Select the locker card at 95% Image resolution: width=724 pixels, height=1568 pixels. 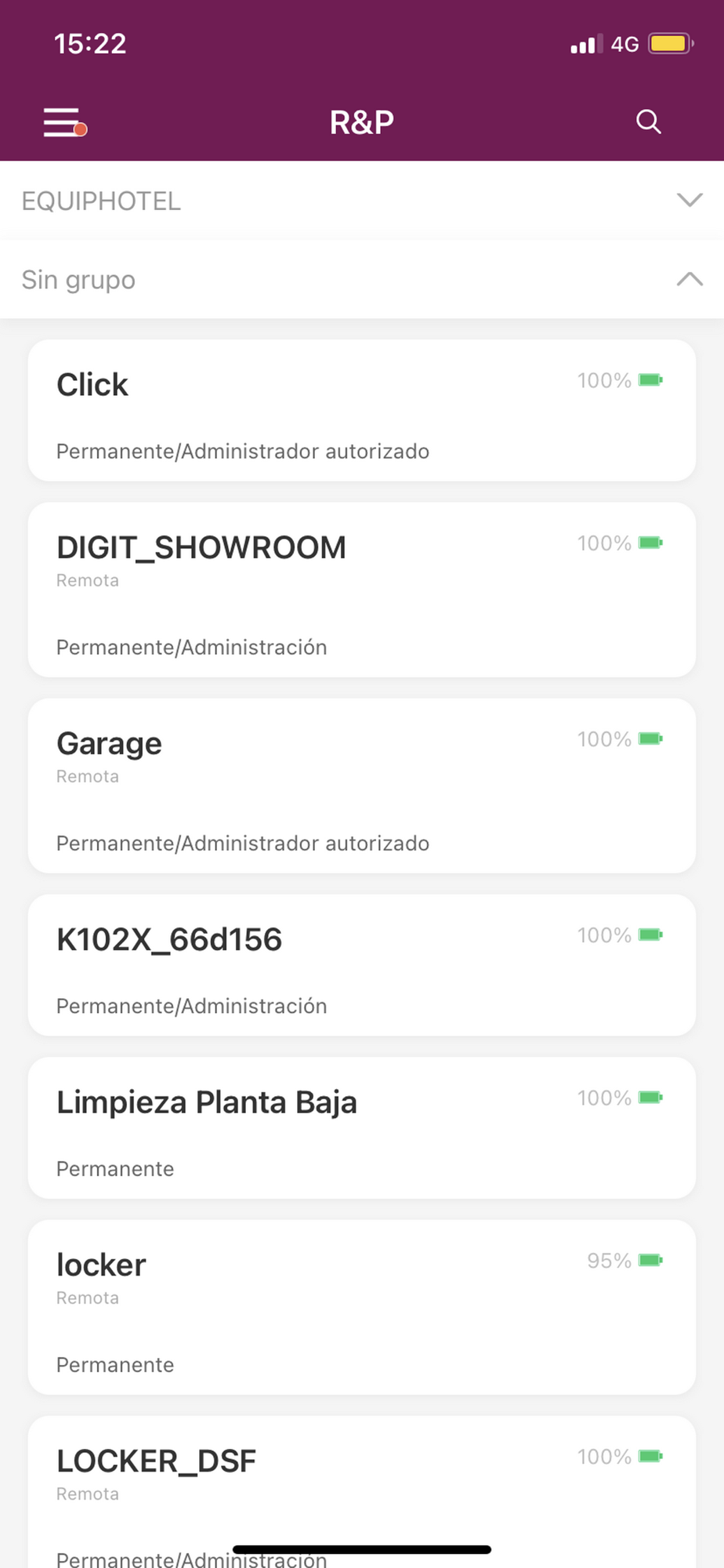[361, 1307]
